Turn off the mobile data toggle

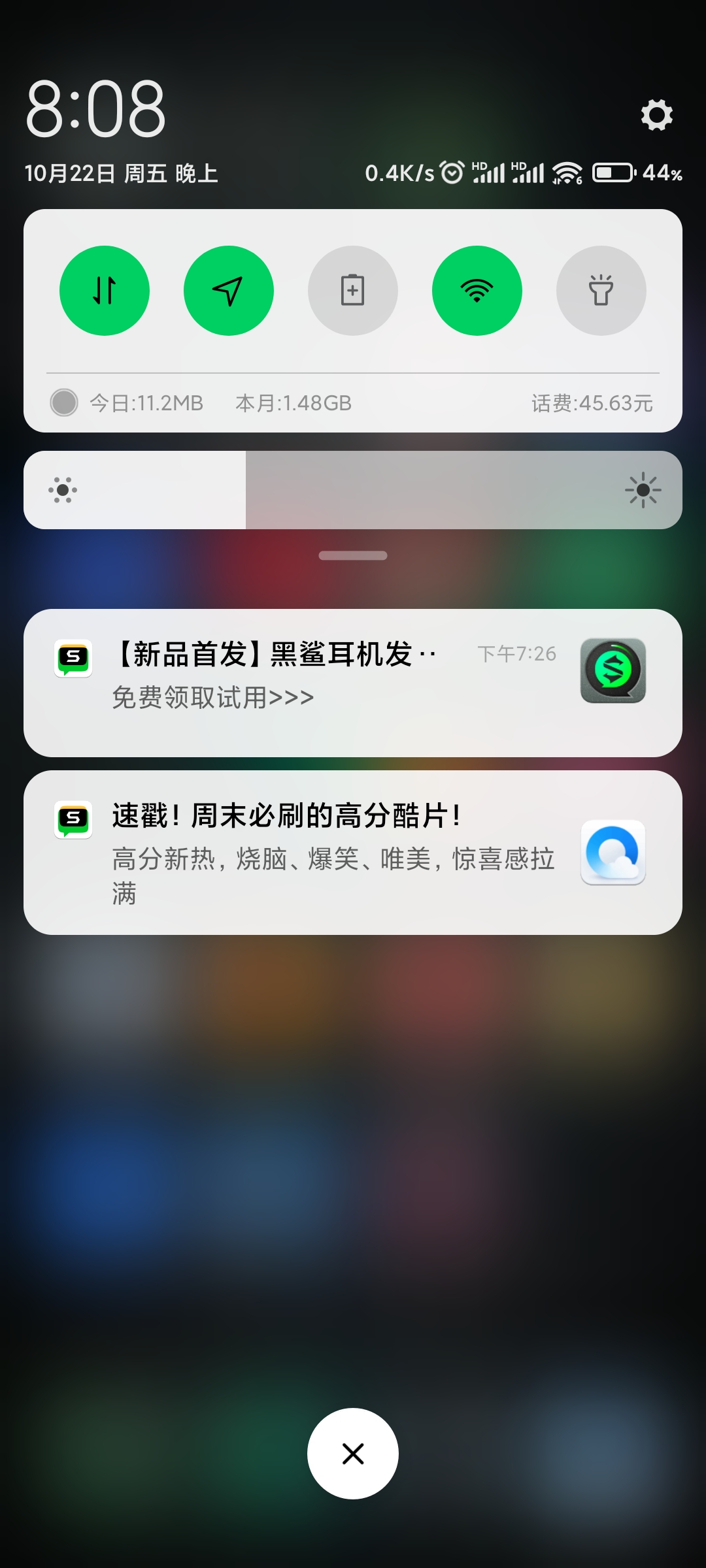tap(105, 291)
